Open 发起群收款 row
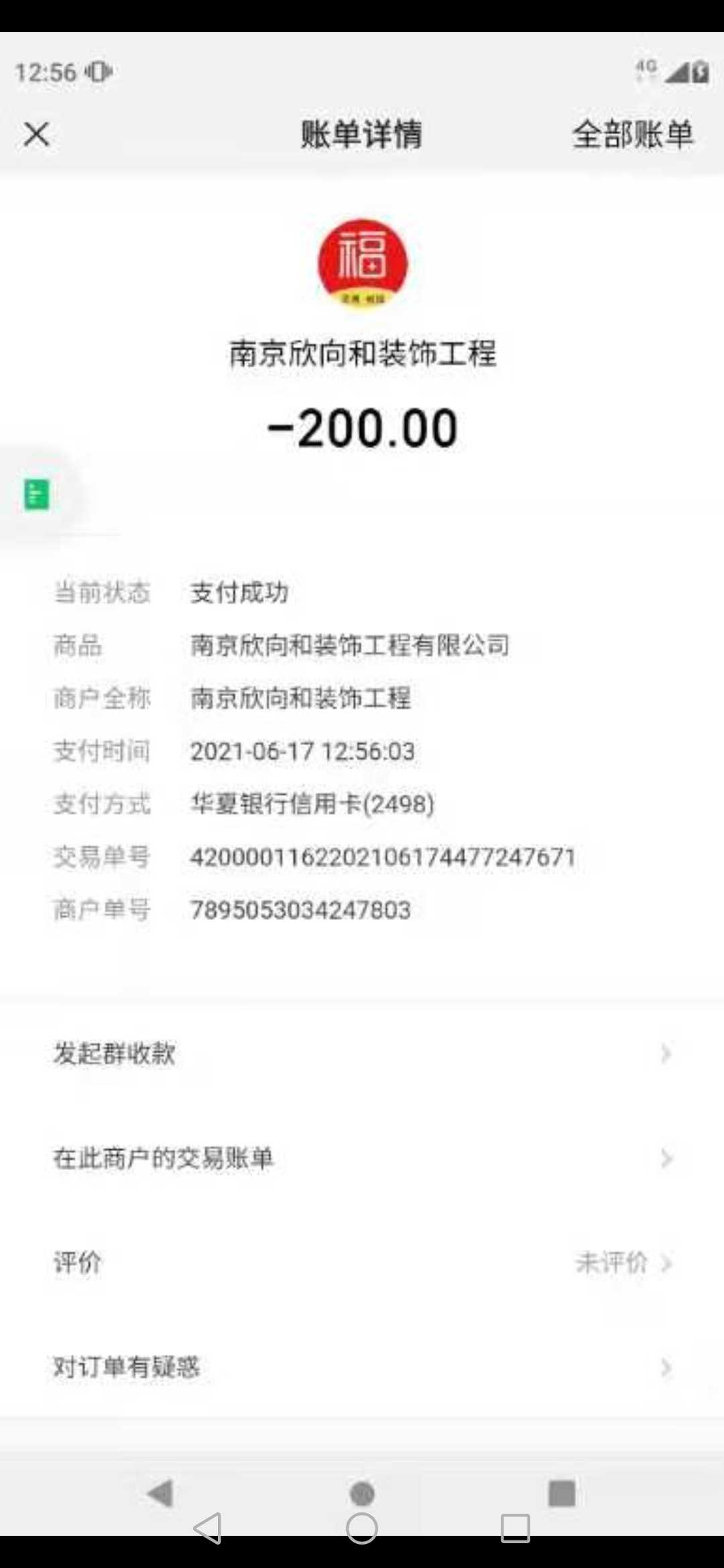The image size is (724, 1568). 362,1053
